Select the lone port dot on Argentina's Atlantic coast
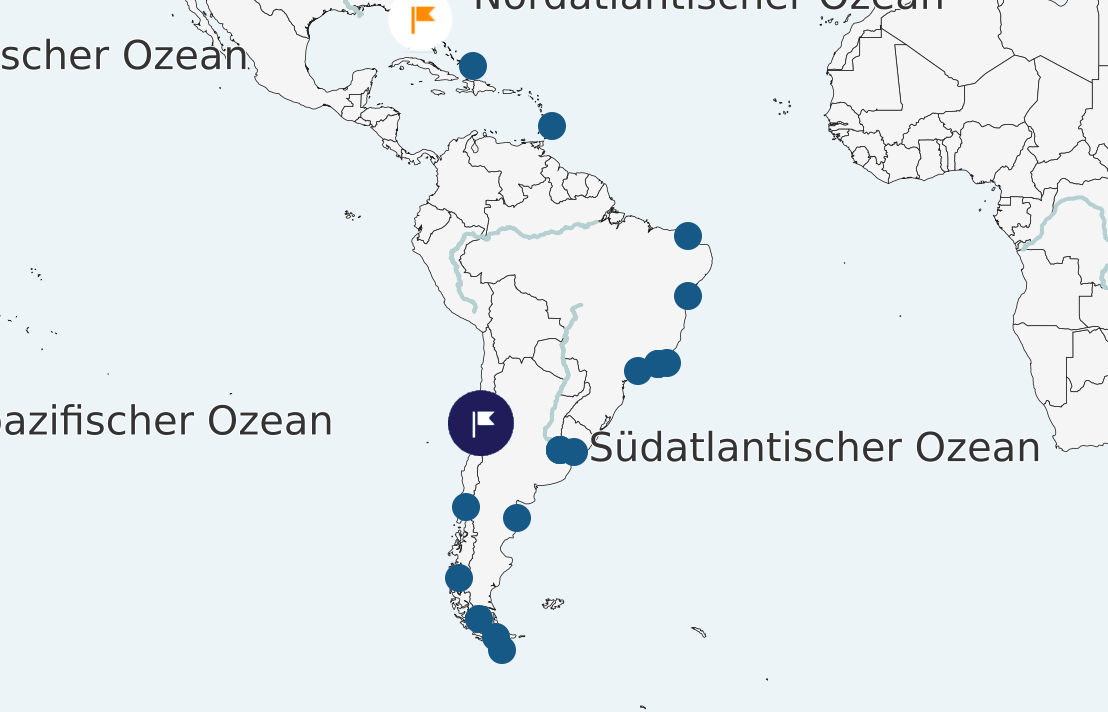The image size is (1108, 712). (516, 518)
